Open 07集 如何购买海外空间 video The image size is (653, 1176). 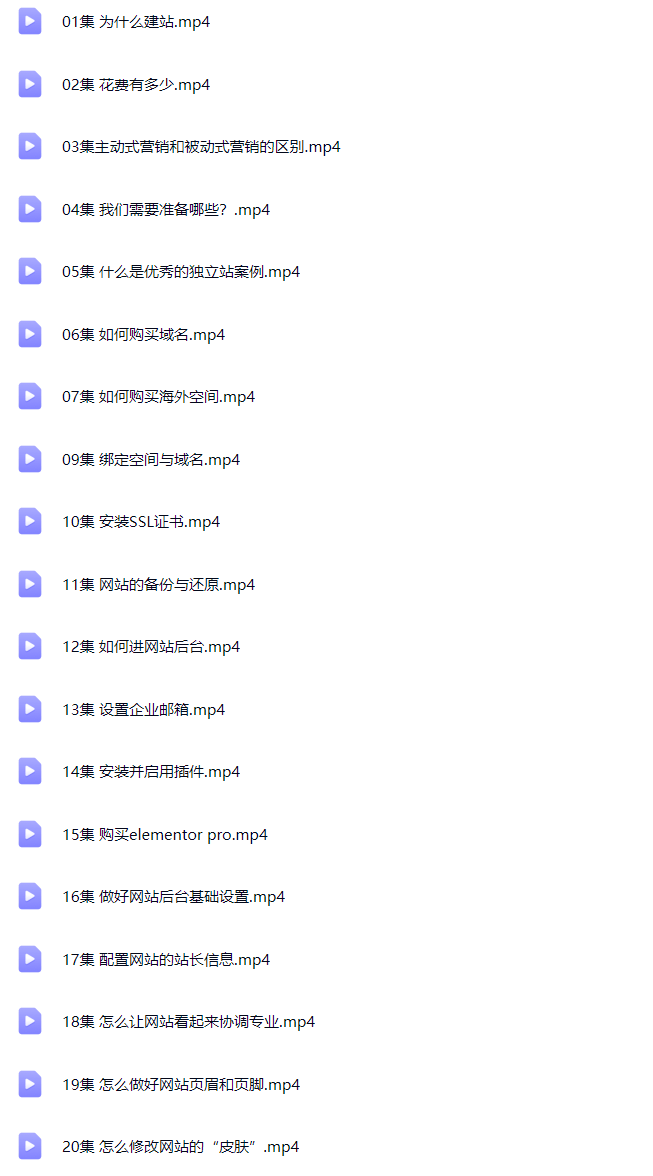(x=158, y=397)
